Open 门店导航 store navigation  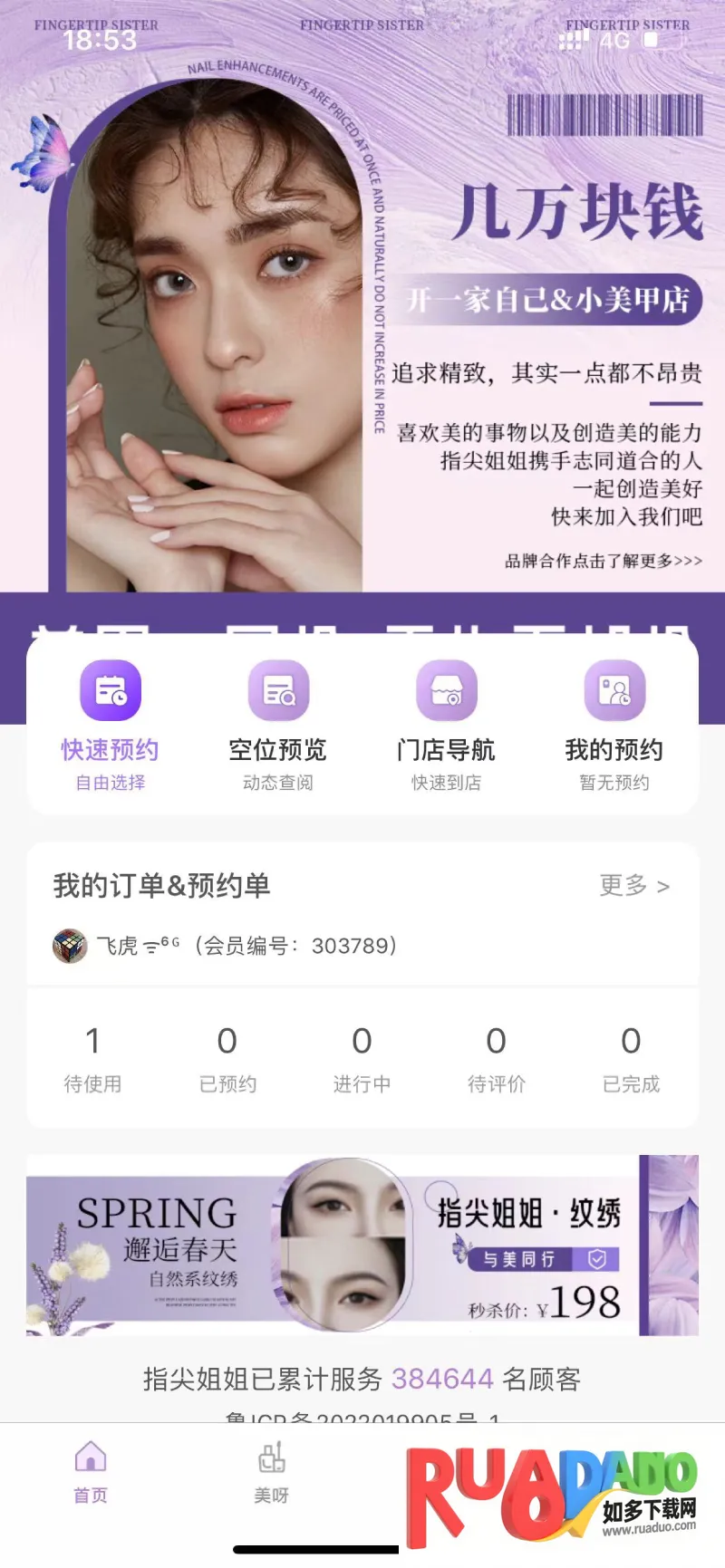click(x=446, y=725)
